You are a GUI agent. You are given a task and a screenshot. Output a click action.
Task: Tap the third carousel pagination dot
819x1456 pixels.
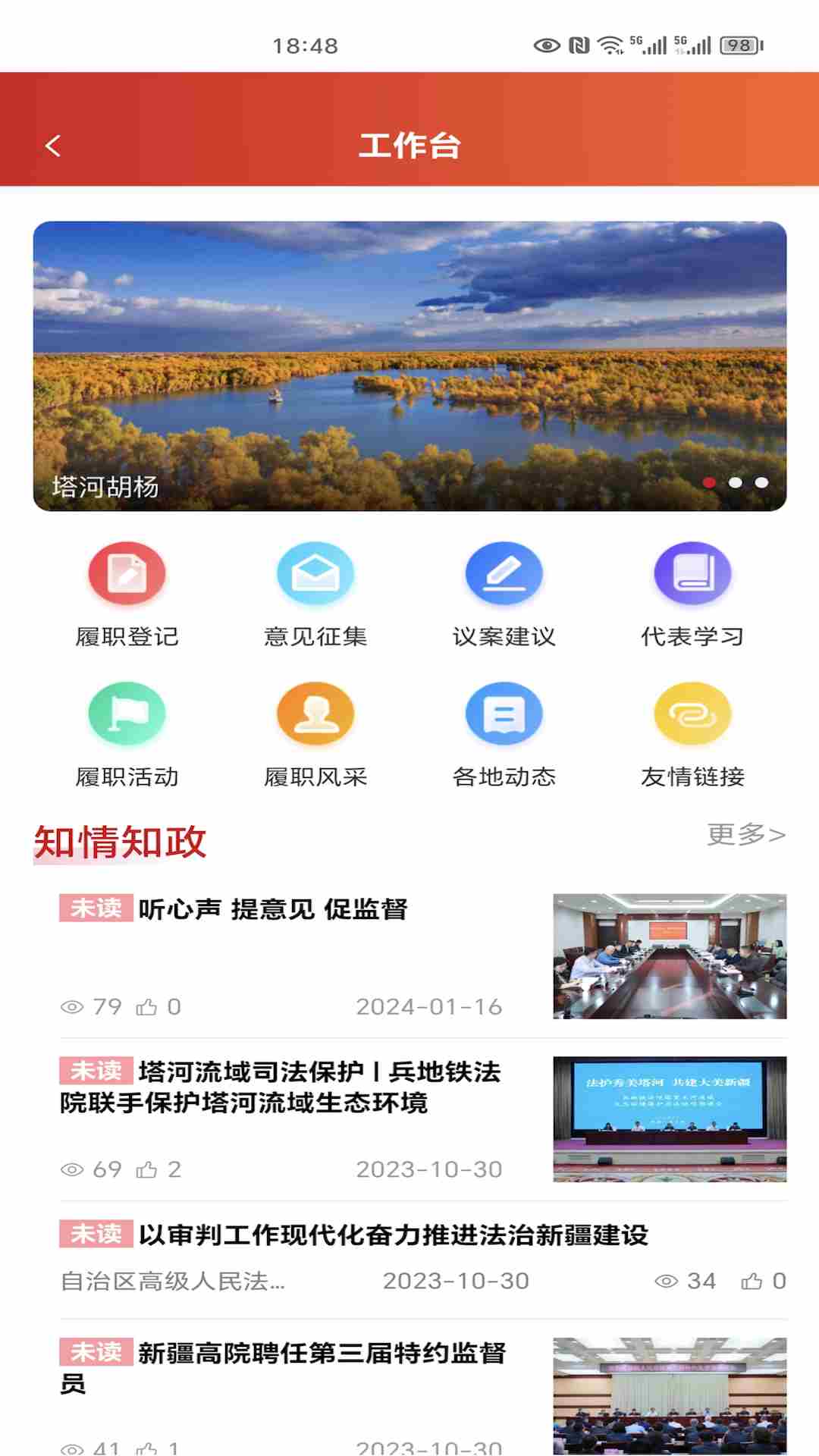pyautogui.click(x=763, y=480)
